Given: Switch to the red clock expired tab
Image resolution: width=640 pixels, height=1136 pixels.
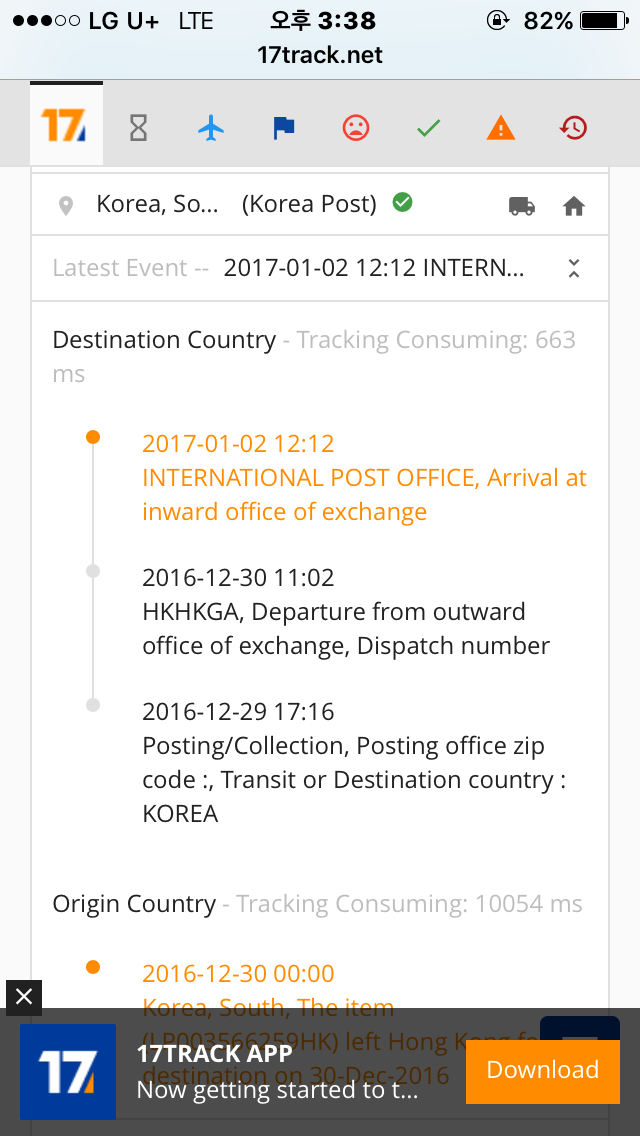Looking at the screenshot, I should (x=573, y=127).
